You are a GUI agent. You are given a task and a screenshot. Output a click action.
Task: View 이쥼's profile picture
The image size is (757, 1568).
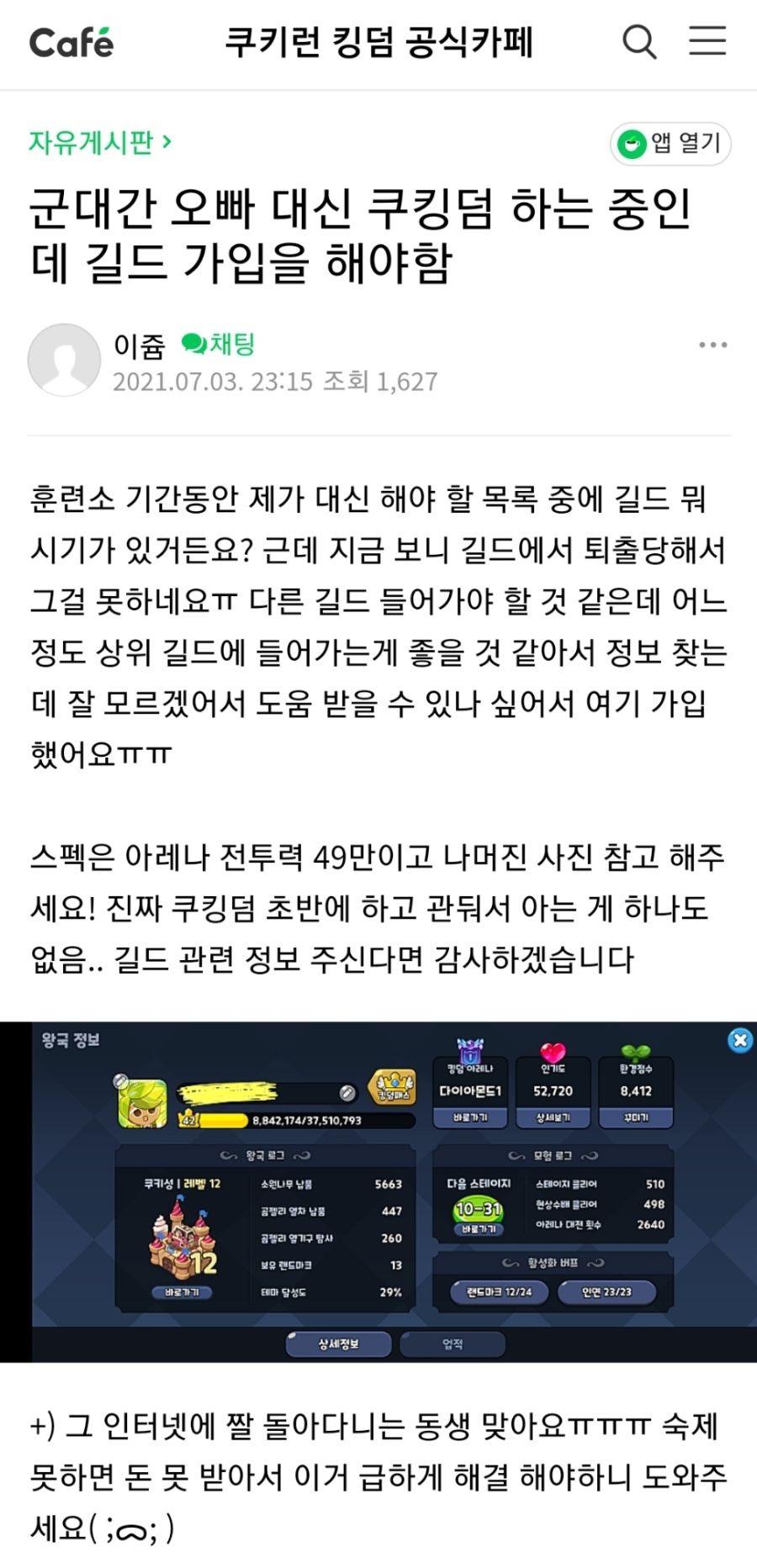(65, 360)
